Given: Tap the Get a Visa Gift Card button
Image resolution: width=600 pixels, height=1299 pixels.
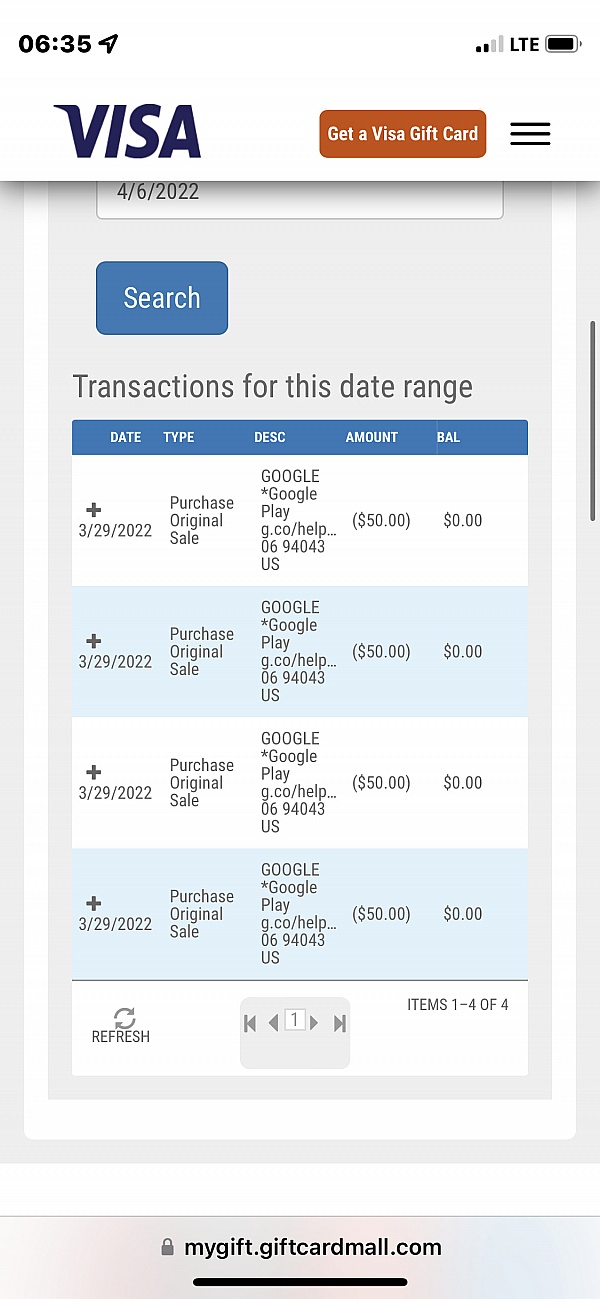Looking at the screenshot, I should coord(403,134).
